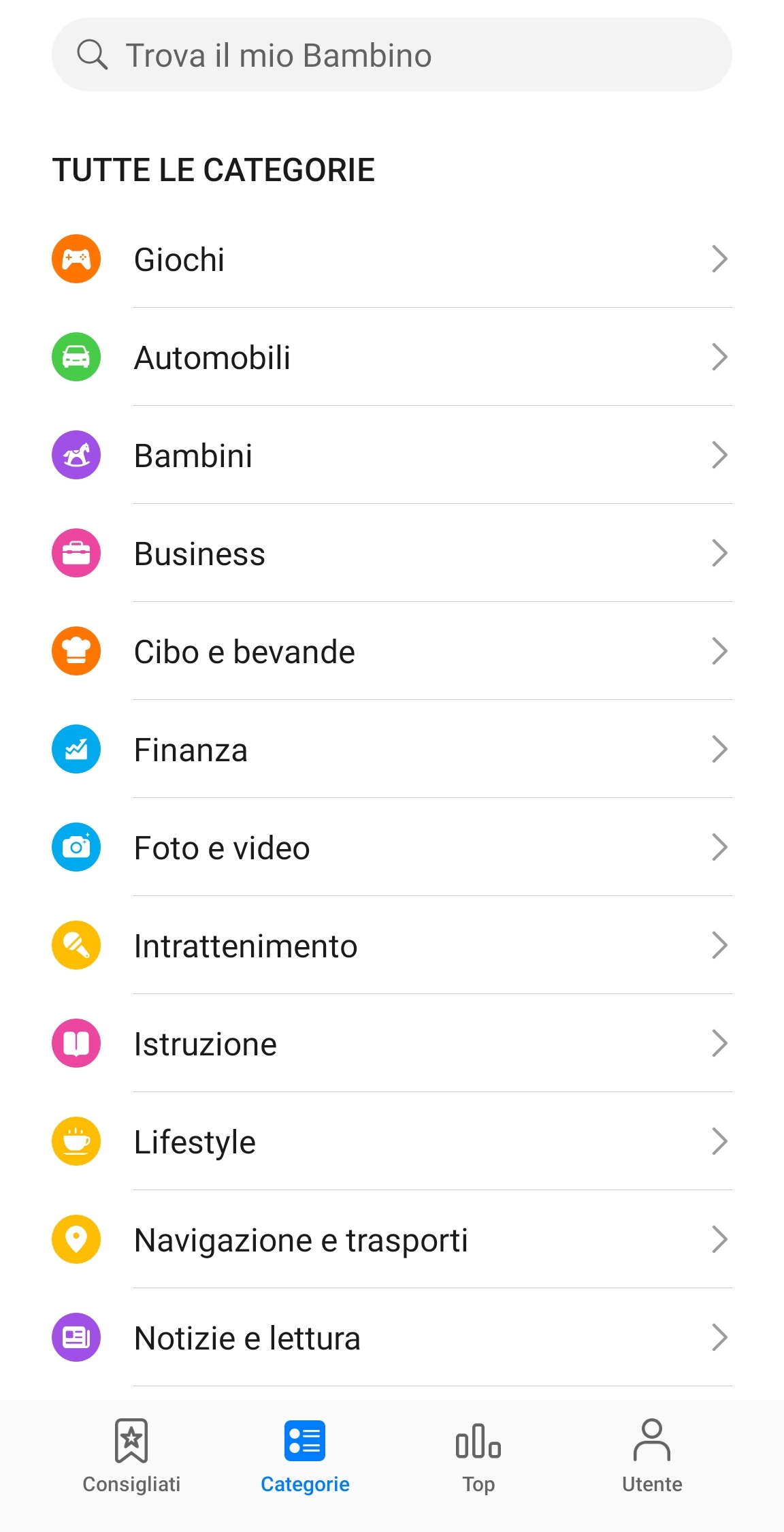Go to the Foto e video category
Image resolution: width=784 pixels, height=1532 pixels.
point(391,848)
